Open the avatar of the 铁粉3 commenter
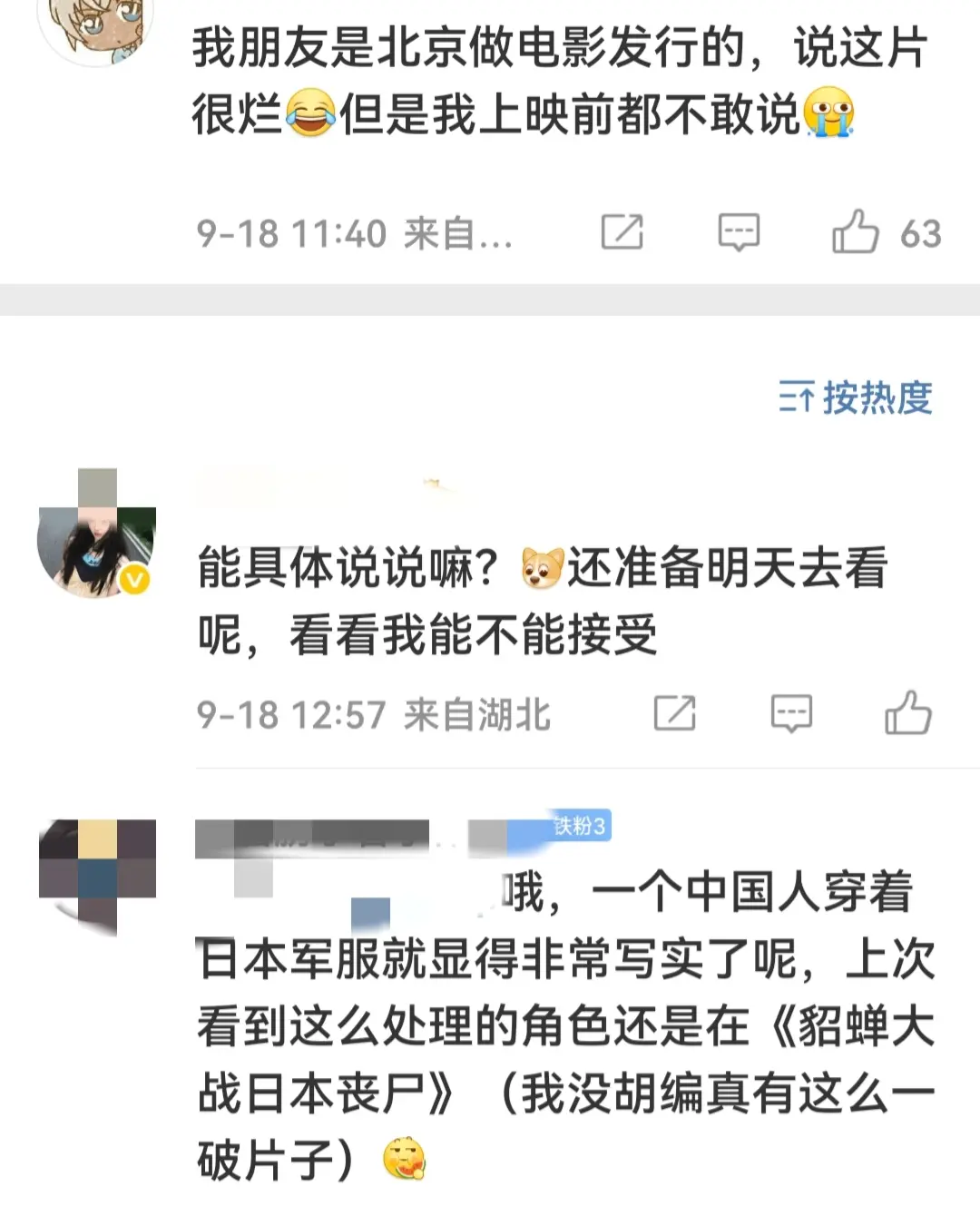The width and height of the screenshot is (980, 1206). pyautogui.click(x=97, y=876)
